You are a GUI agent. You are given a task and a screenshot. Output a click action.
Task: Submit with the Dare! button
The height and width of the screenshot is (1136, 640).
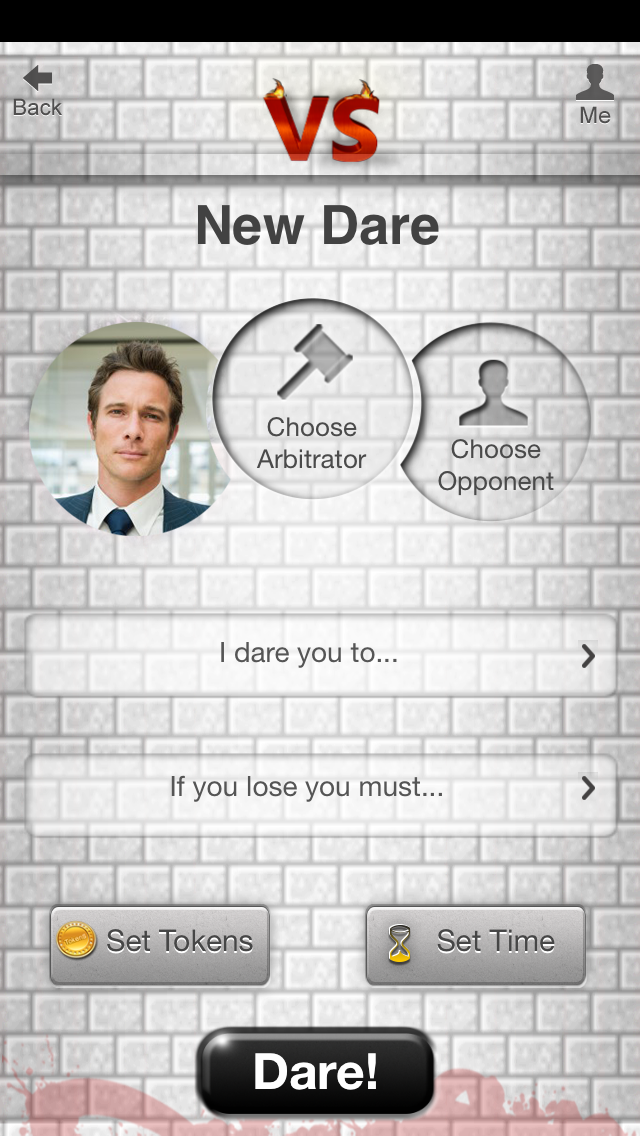pos(316,1072)
